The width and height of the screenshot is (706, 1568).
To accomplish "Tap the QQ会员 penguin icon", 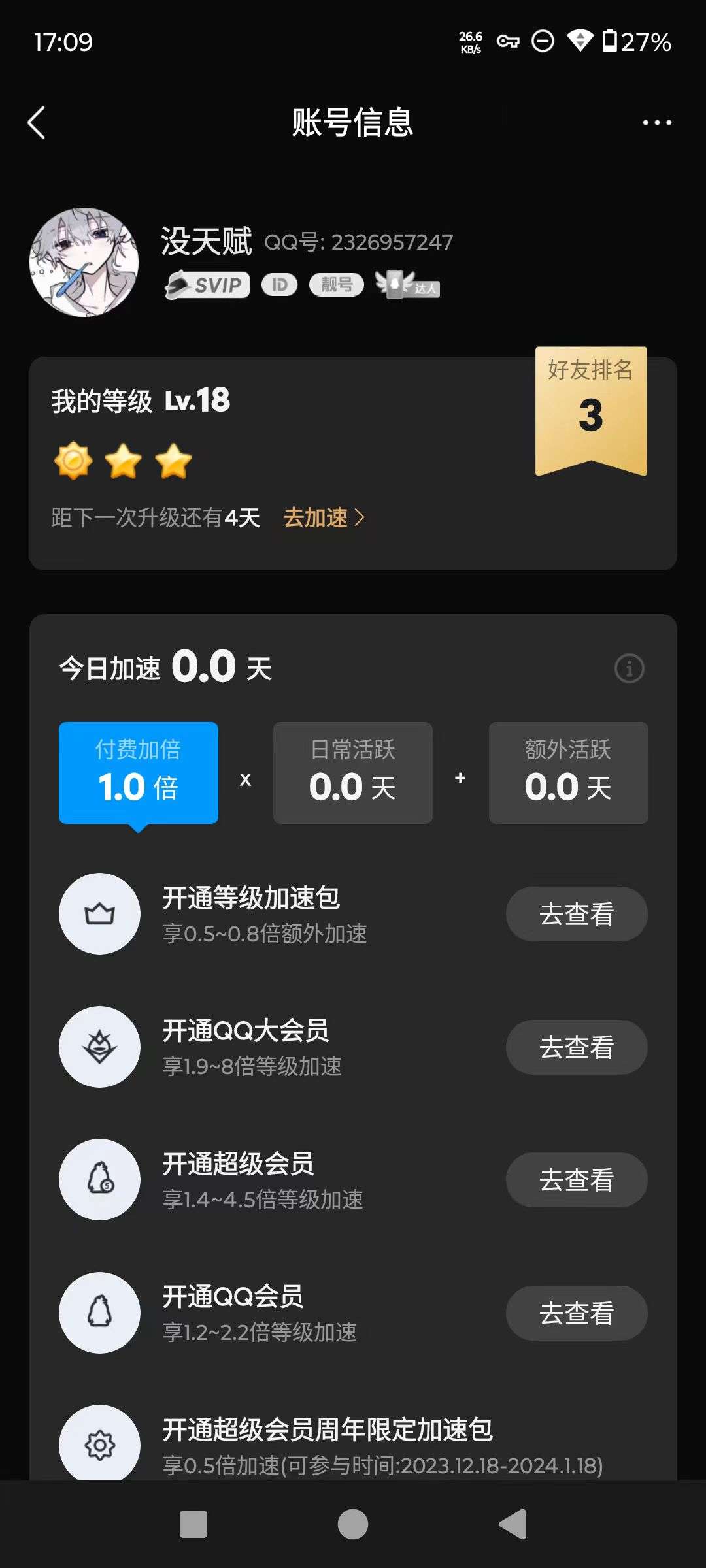I will 99,1313.
